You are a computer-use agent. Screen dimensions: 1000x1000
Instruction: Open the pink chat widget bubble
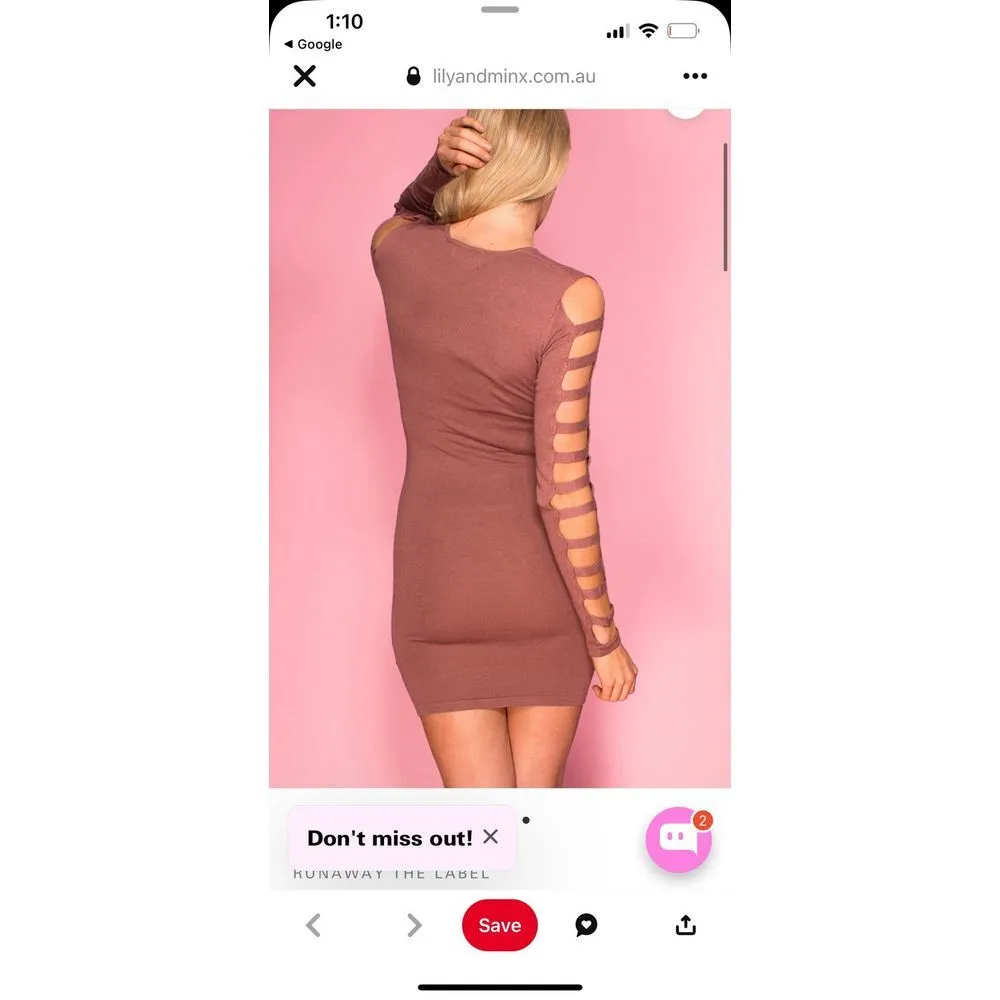(679, 840)
